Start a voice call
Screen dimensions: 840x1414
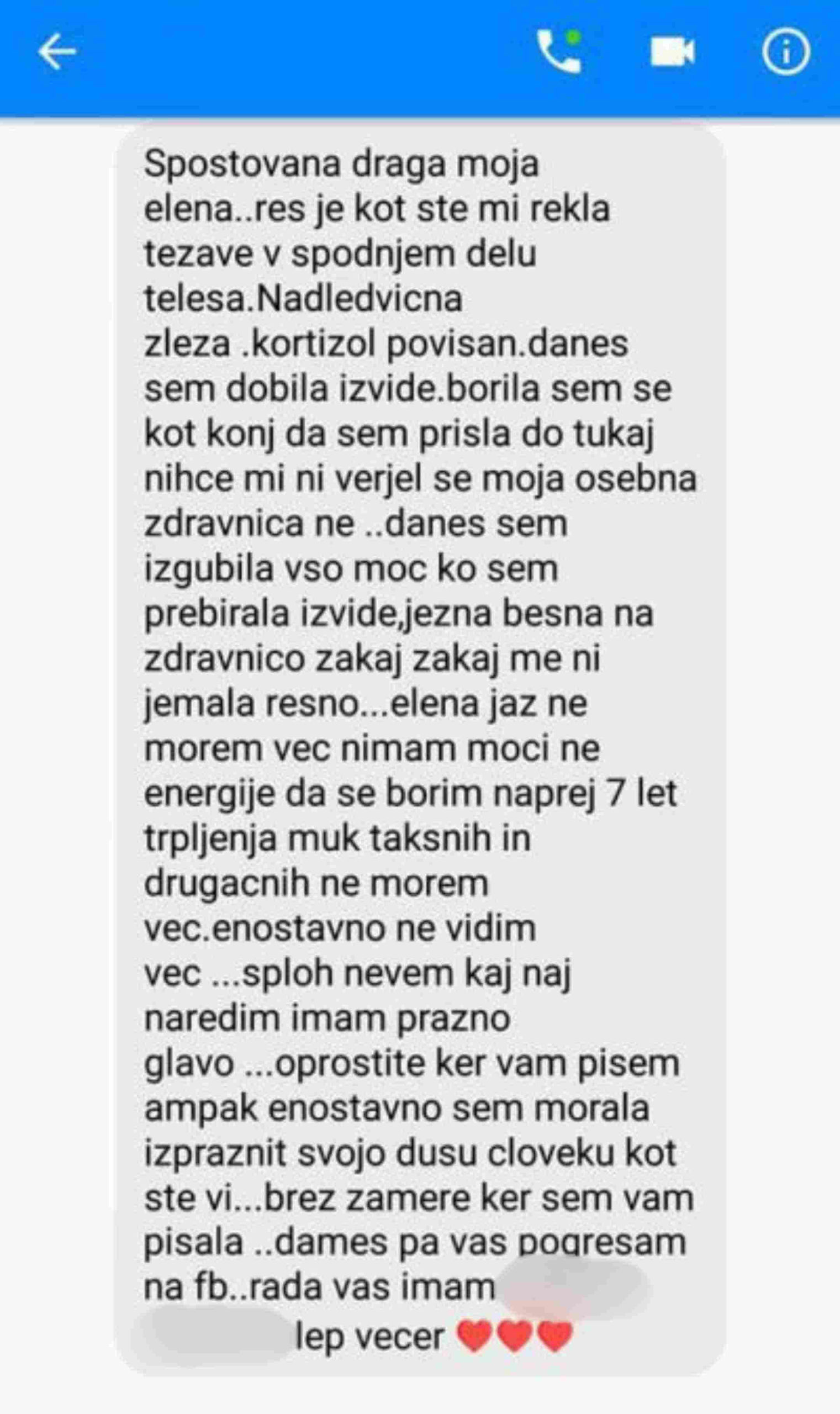[x=559, y=52]
